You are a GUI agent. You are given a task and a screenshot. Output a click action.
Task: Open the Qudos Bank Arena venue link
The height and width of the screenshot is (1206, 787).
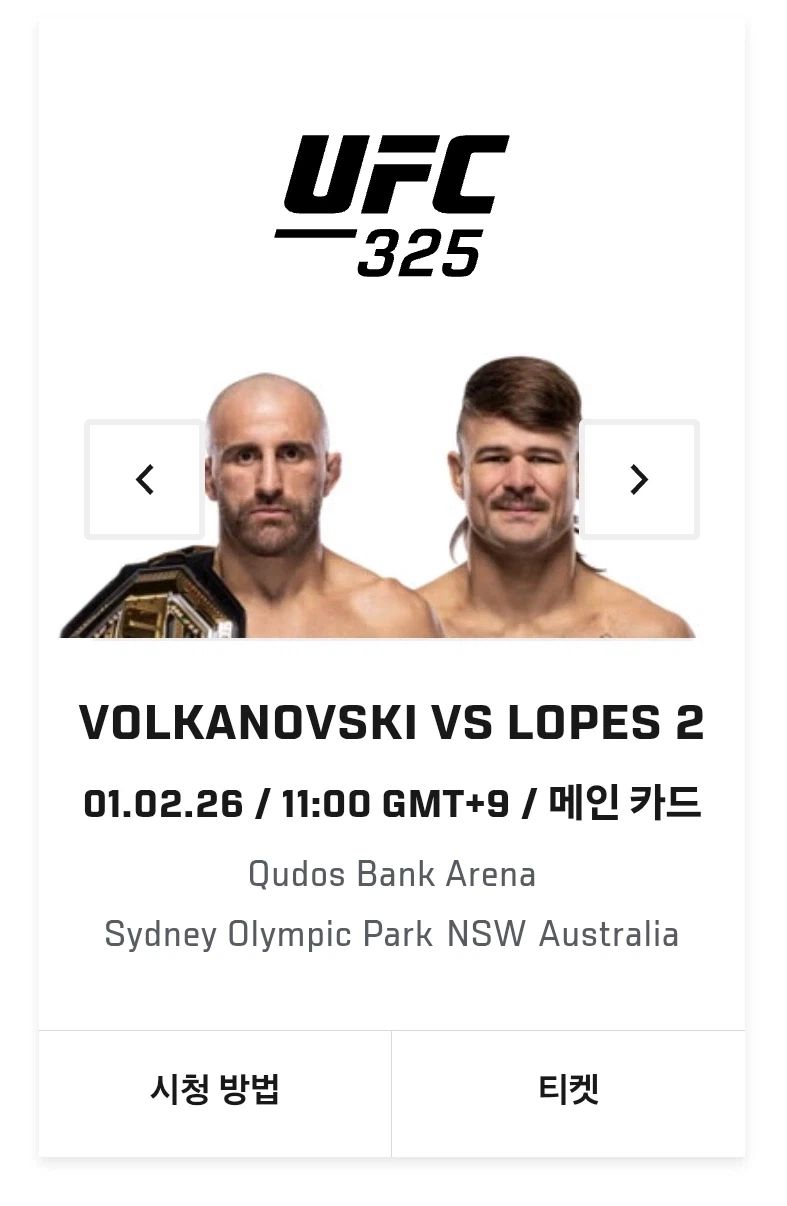tap(393, 874)
